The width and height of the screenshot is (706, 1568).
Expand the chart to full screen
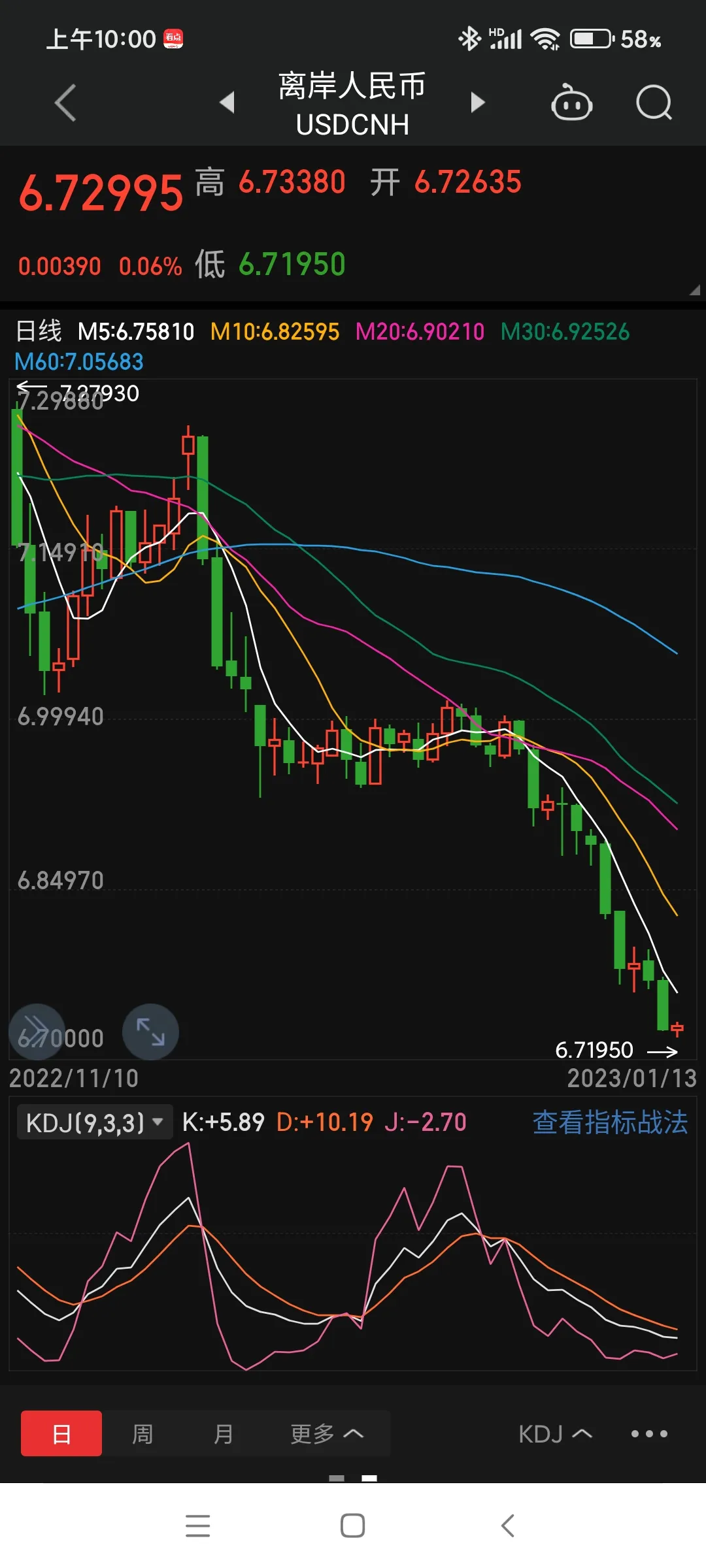150,1032
